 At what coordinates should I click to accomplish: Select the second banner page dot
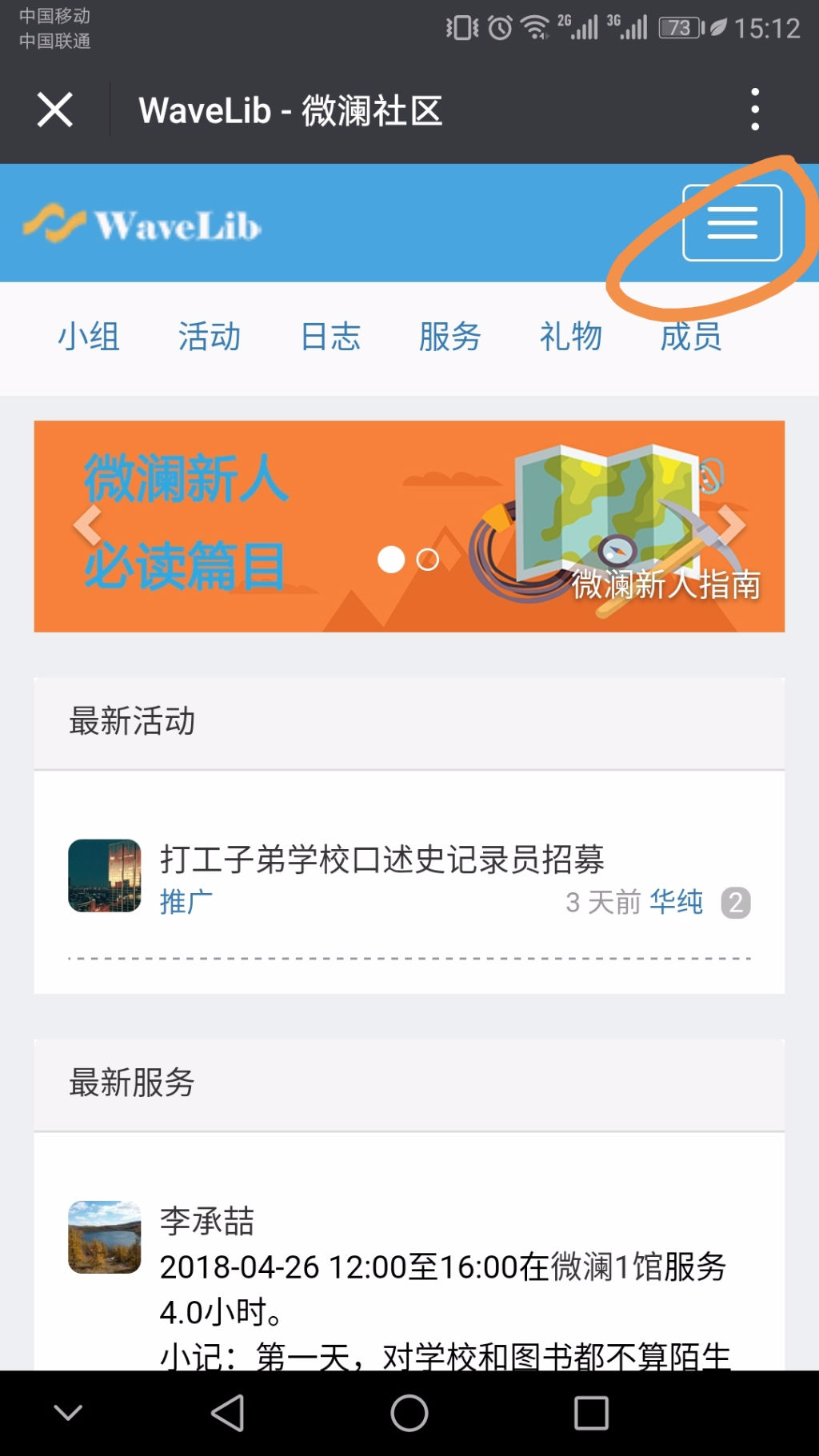click(x=428, y=560)
